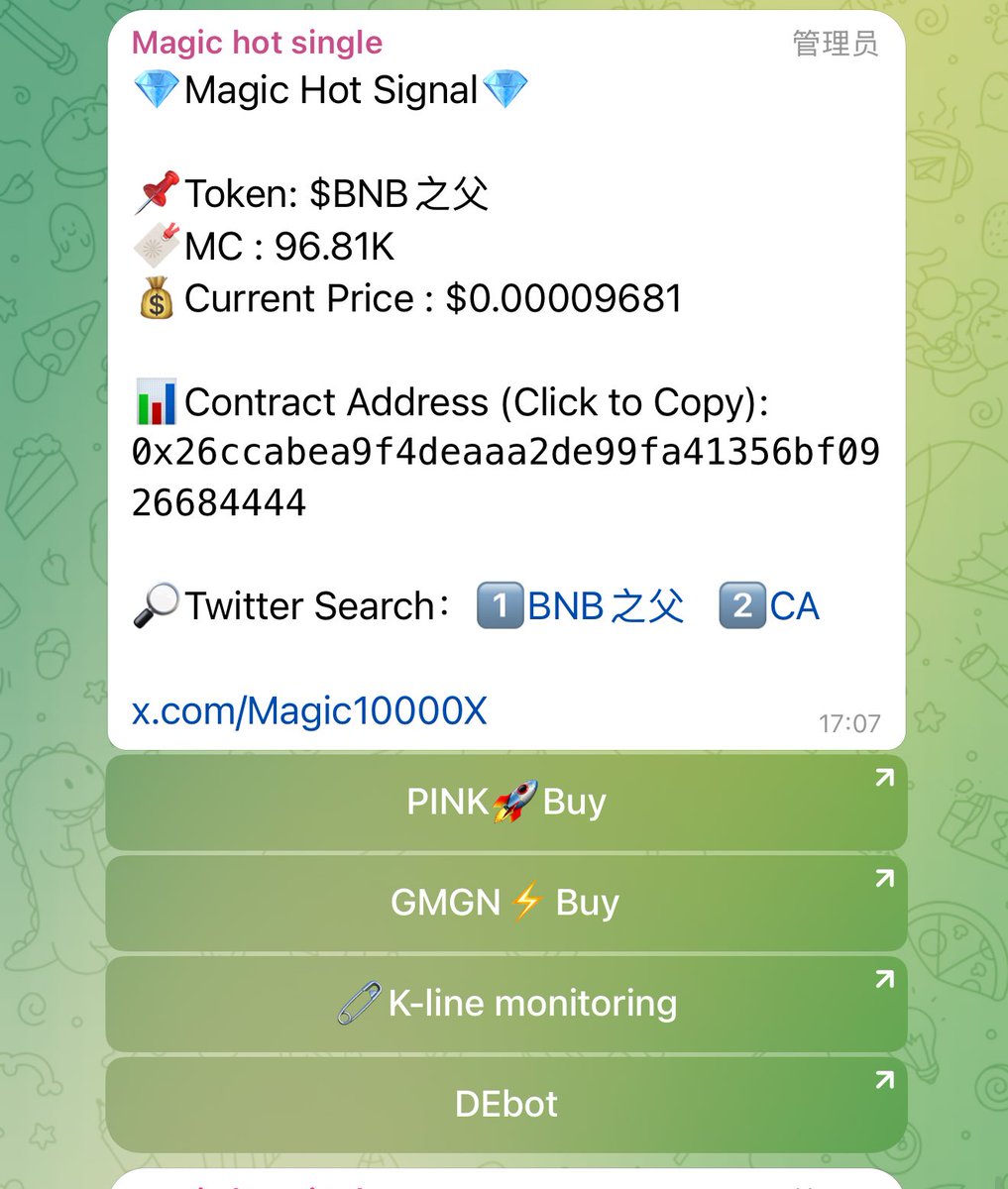Screen dimensions: 1008x1189
Task: Search Twitter by the CA link
Action: click(794, 606)
